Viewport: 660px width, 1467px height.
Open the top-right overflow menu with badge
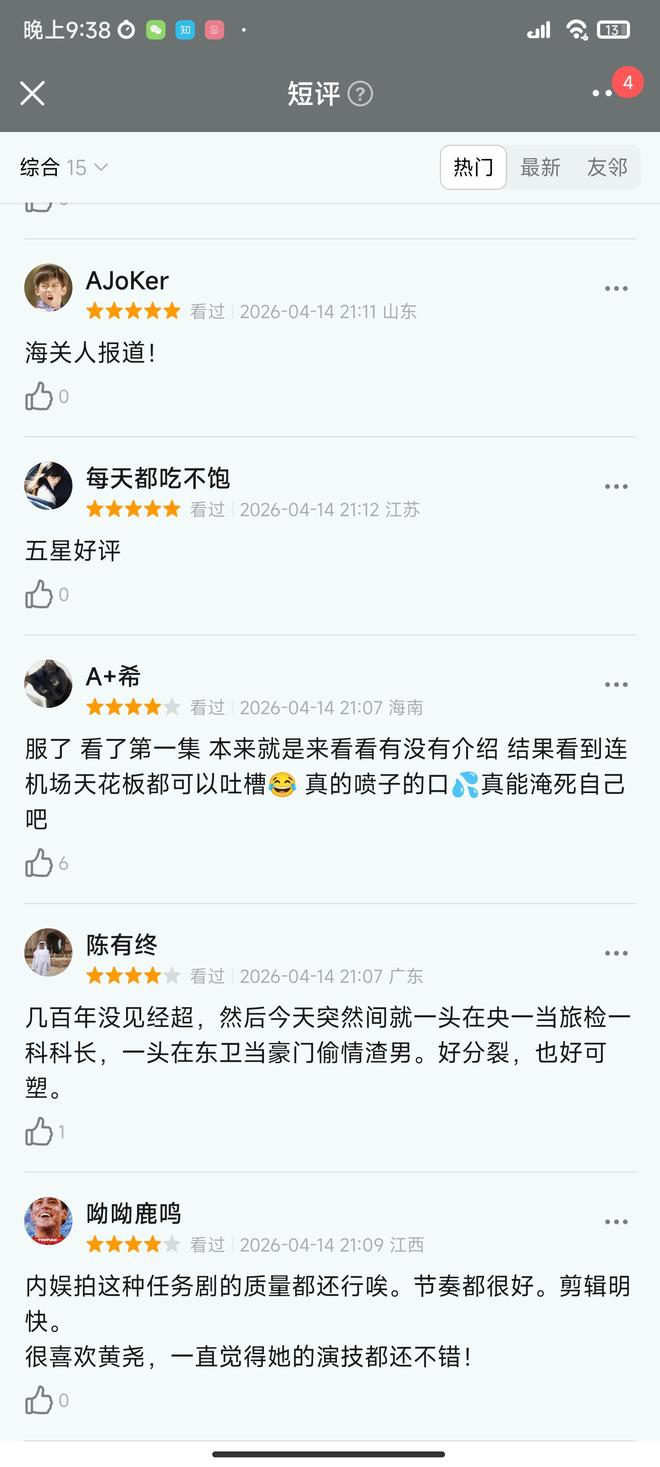click(x=603, y=93)
